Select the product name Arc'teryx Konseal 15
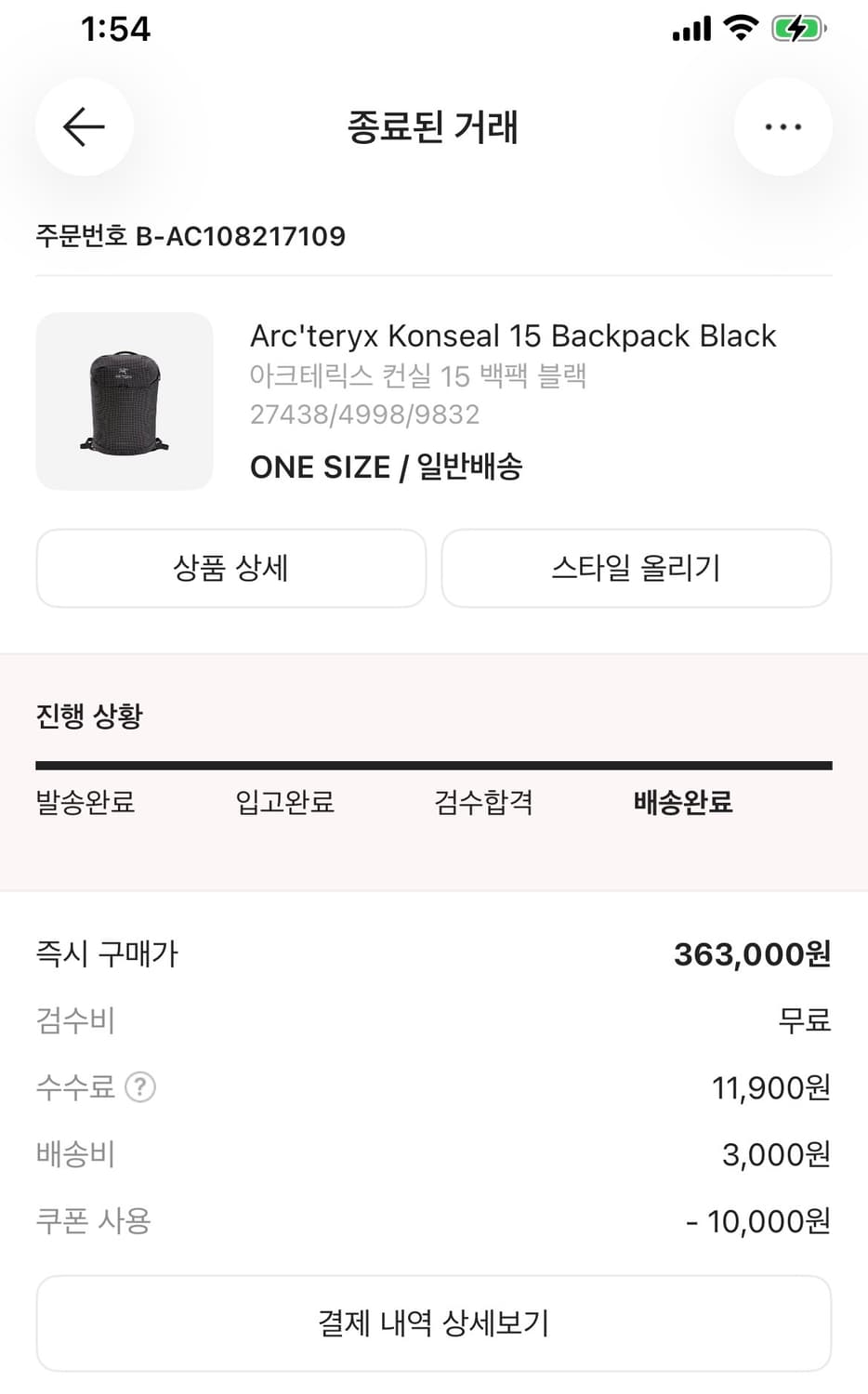This screenshot has height=1394, width=868. pos(512,335)
